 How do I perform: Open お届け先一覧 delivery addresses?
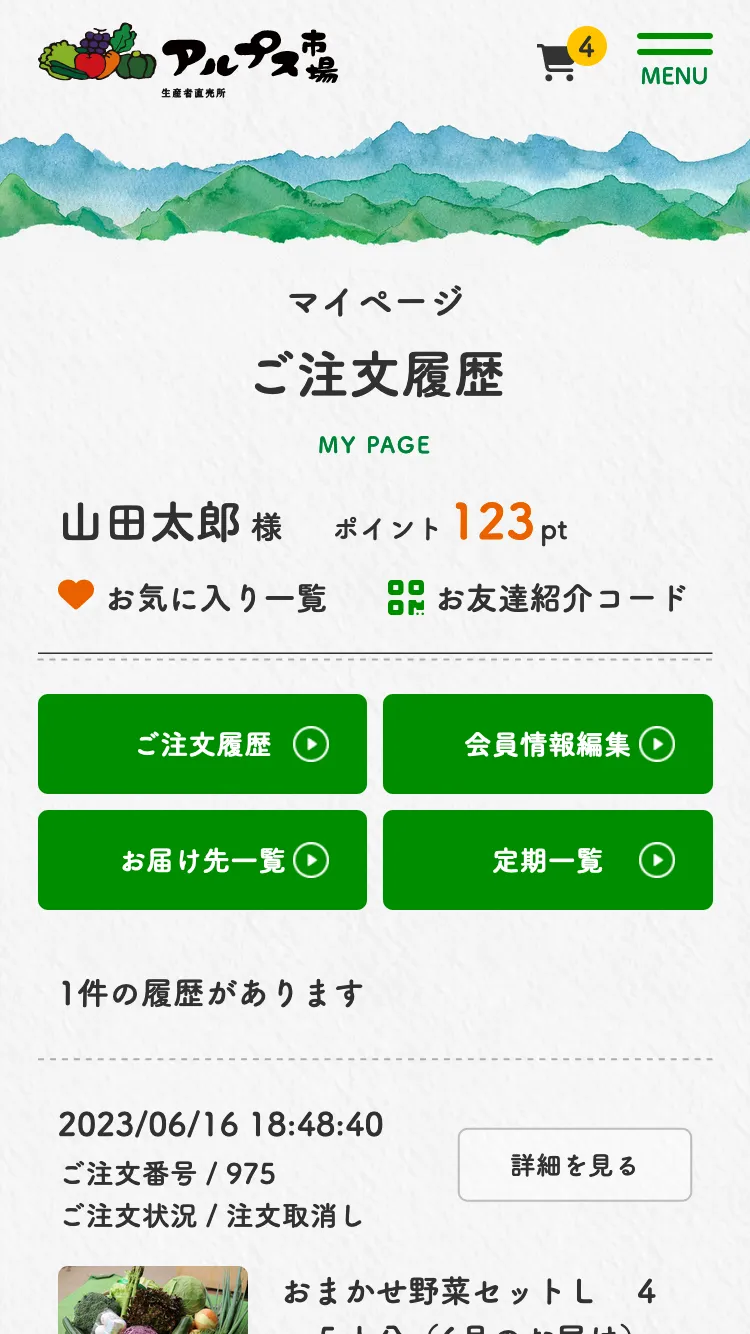pyautogui.click(x=202, y=860)
